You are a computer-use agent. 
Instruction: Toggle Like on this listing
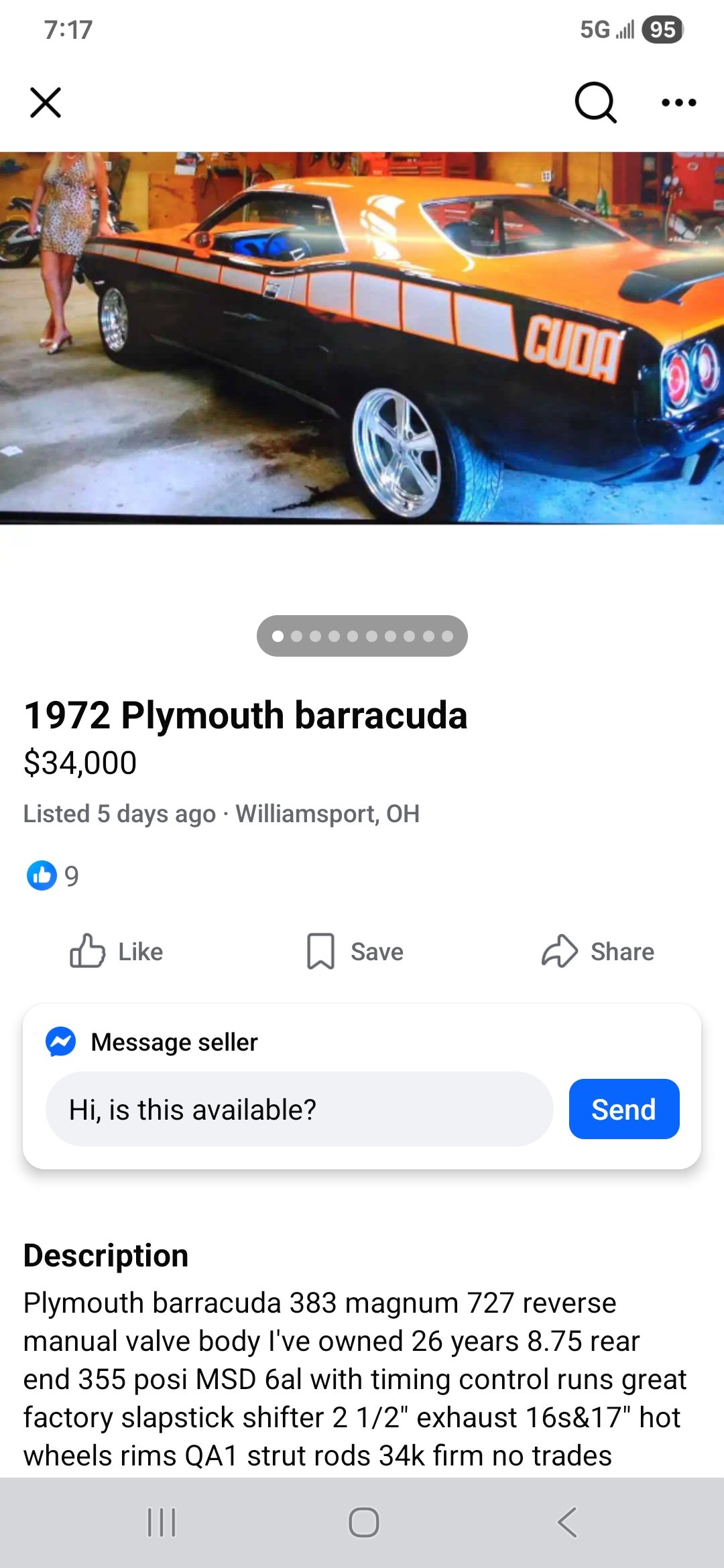[117, 951]
